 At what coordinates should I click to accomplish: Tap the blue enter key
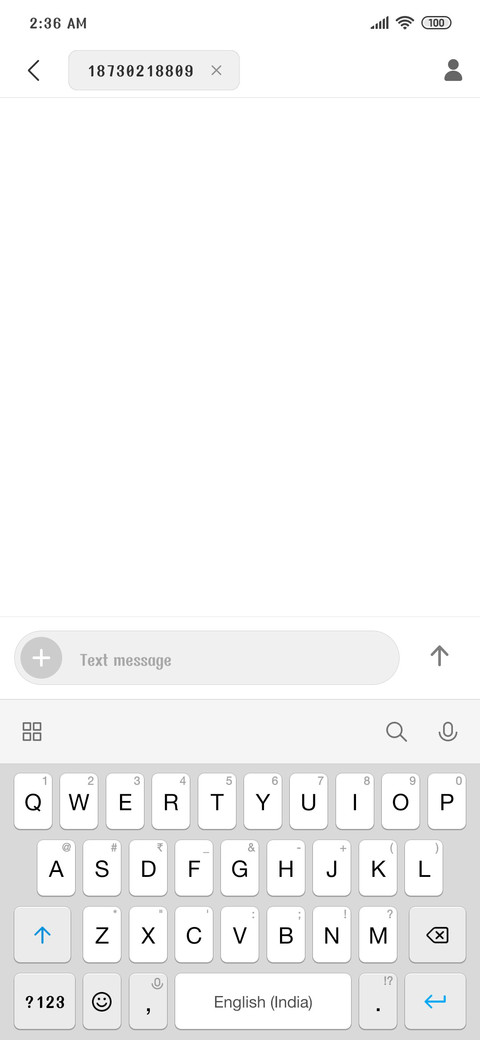click(435, 1001)
